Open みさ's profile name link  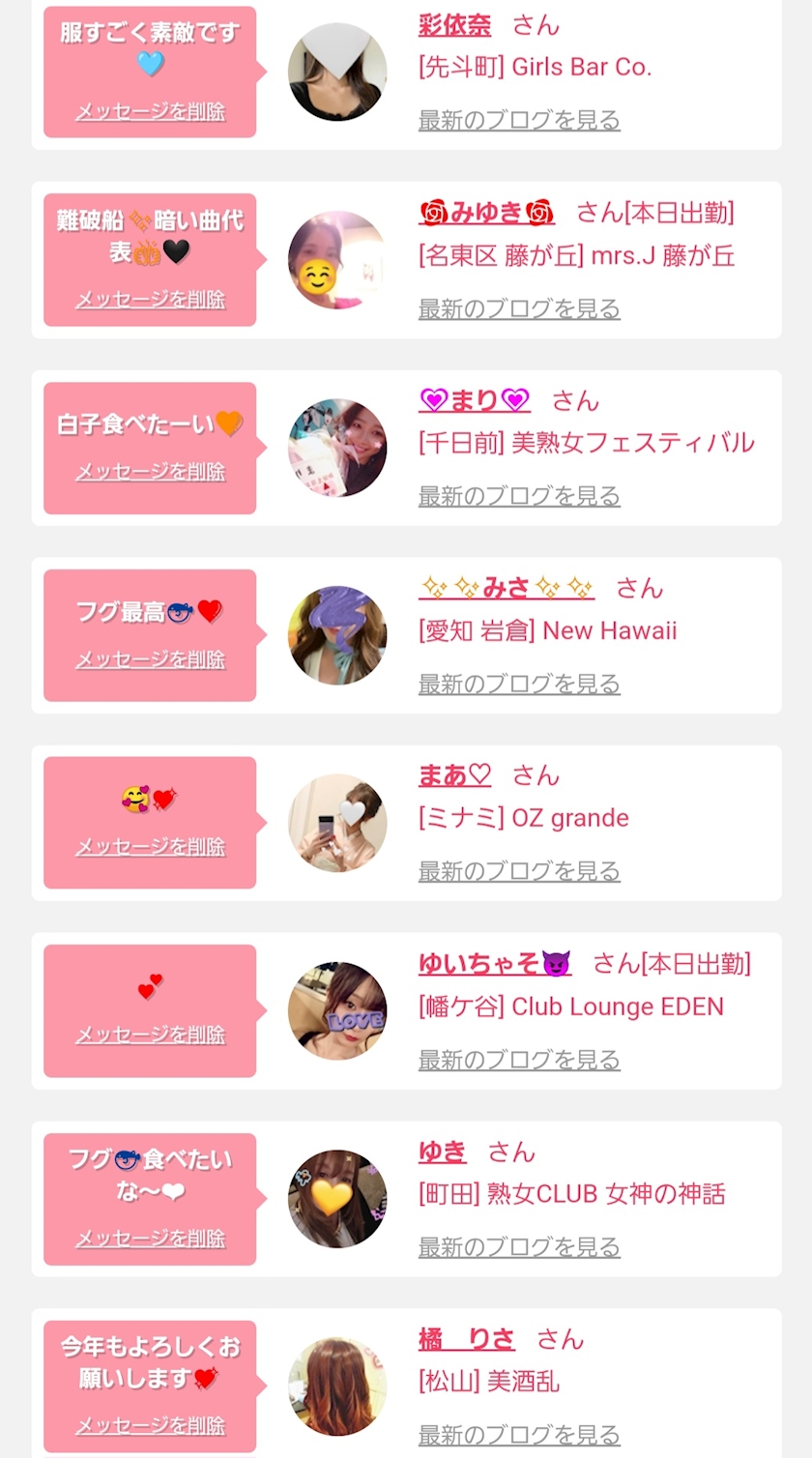click(x=507, y=588)
